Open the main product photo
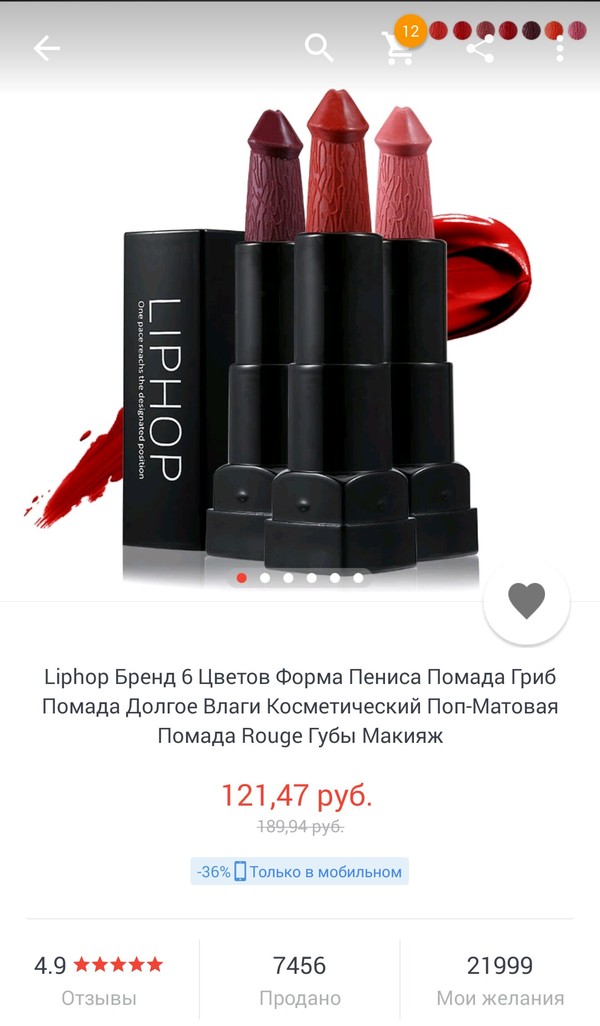This screenshot has width=600, height=1026. [x=300, y=340]
